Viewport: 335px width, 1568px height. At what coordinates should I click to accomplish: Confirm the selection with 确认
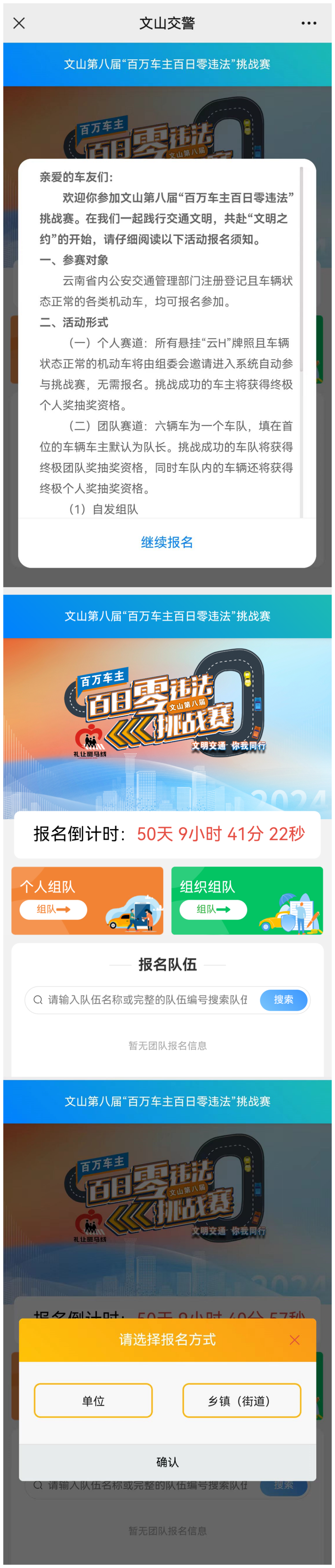point(167,1462)
